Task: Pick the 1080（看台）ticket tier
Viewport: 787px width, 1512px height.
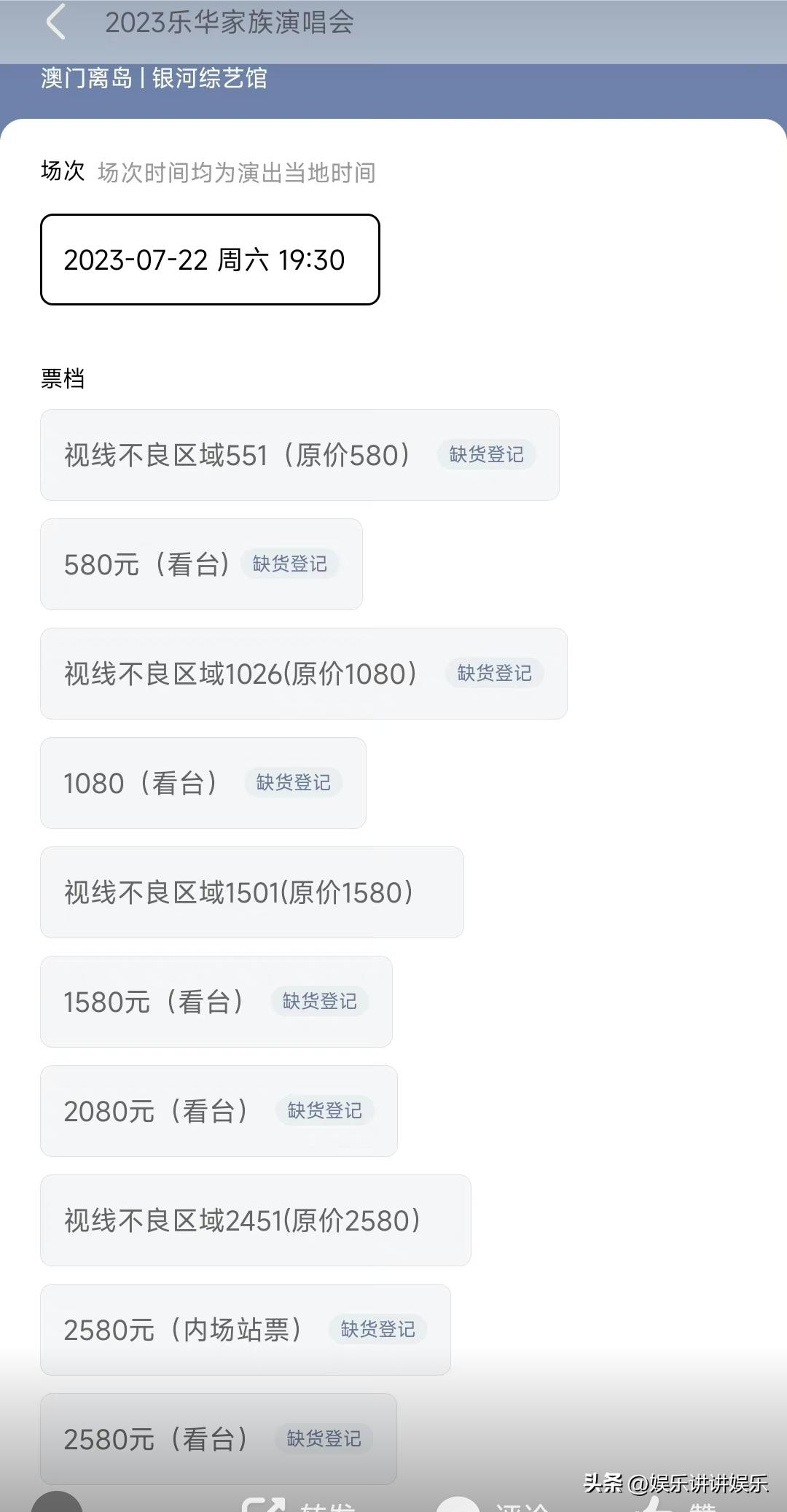Action: 140,782
